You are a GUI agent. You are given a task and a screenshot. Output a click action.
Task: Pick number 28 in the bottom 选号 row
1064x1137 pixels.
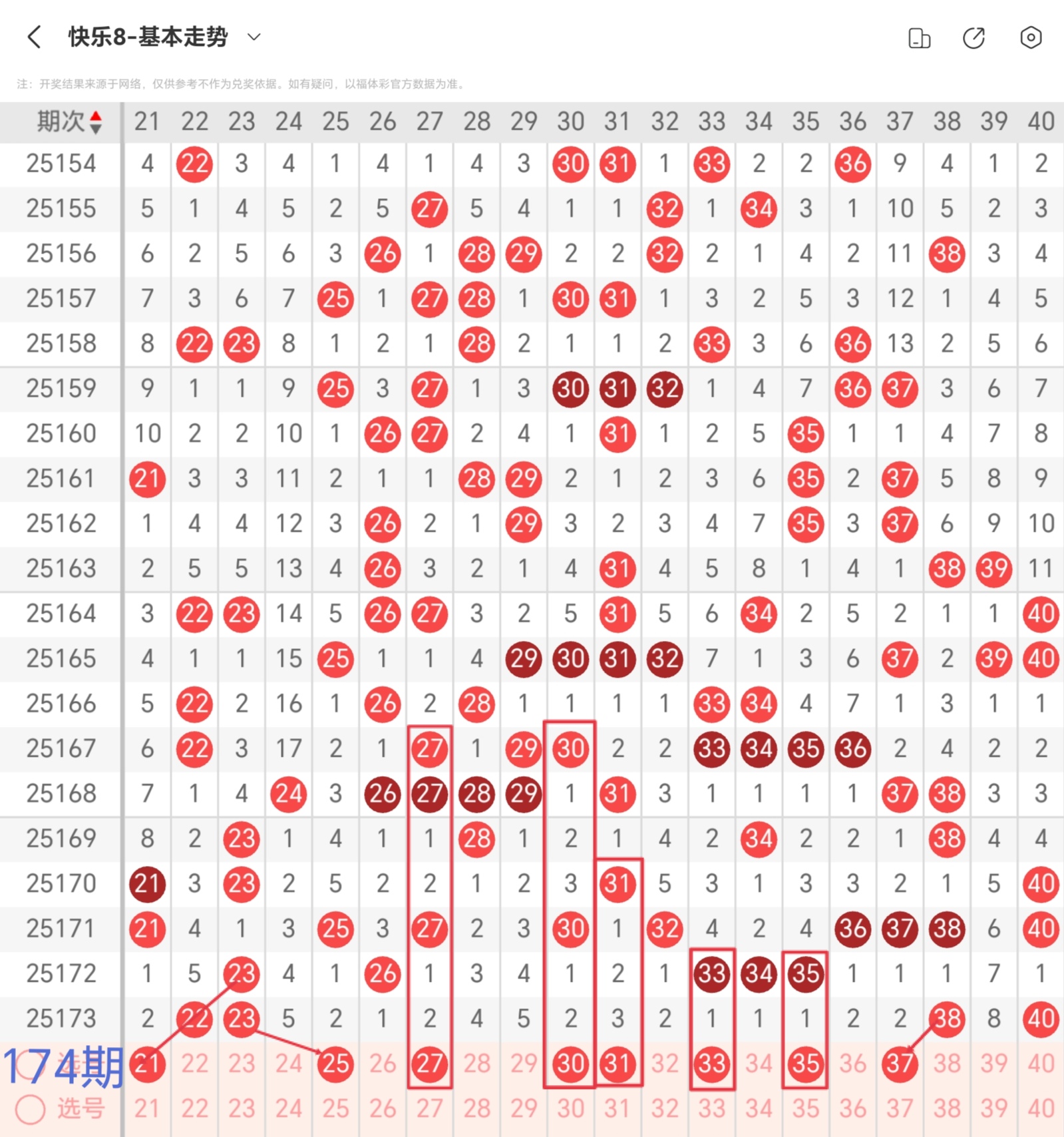[x=476, y=1109]
